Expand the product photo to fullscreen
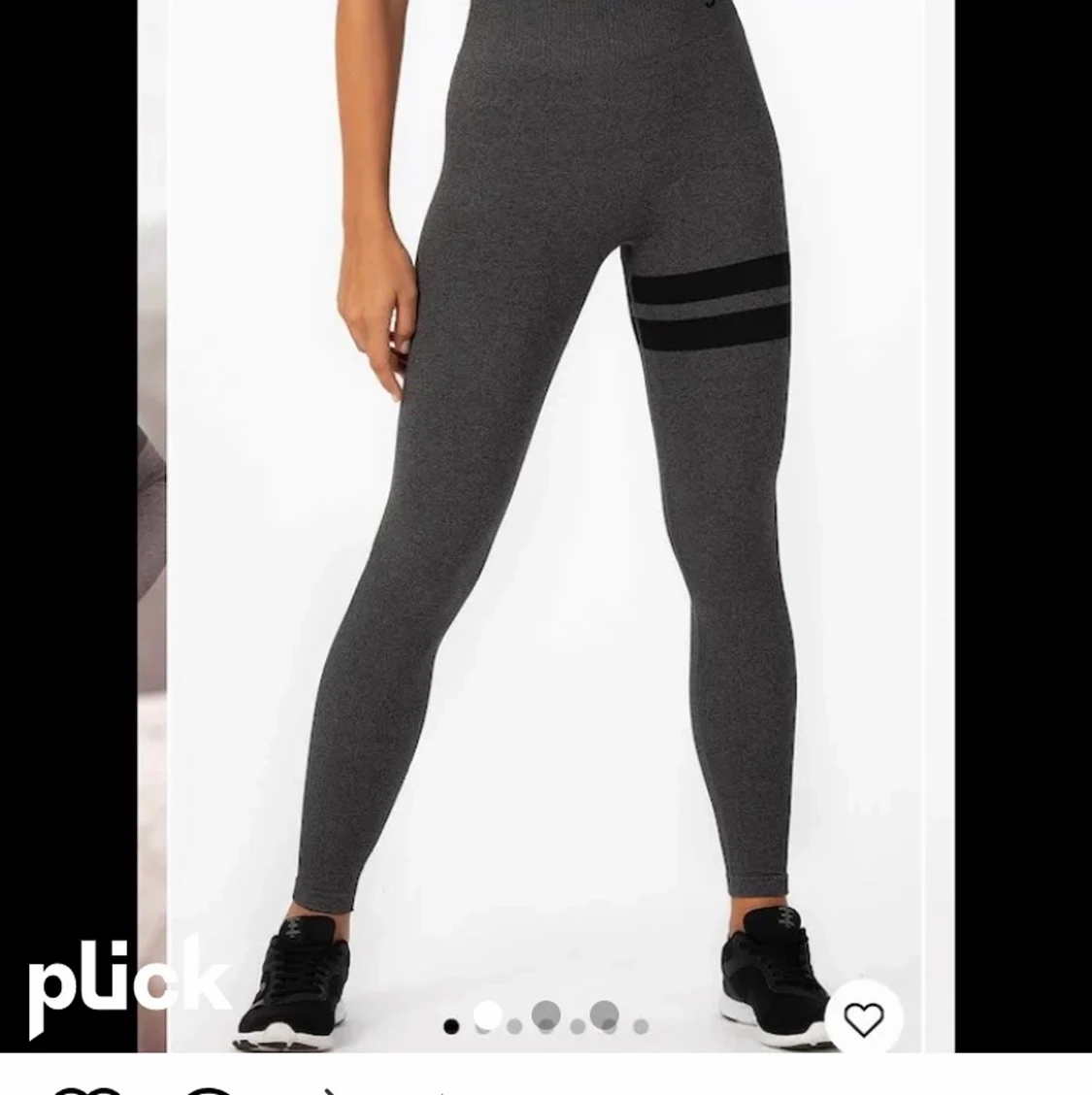 [544, 485]
